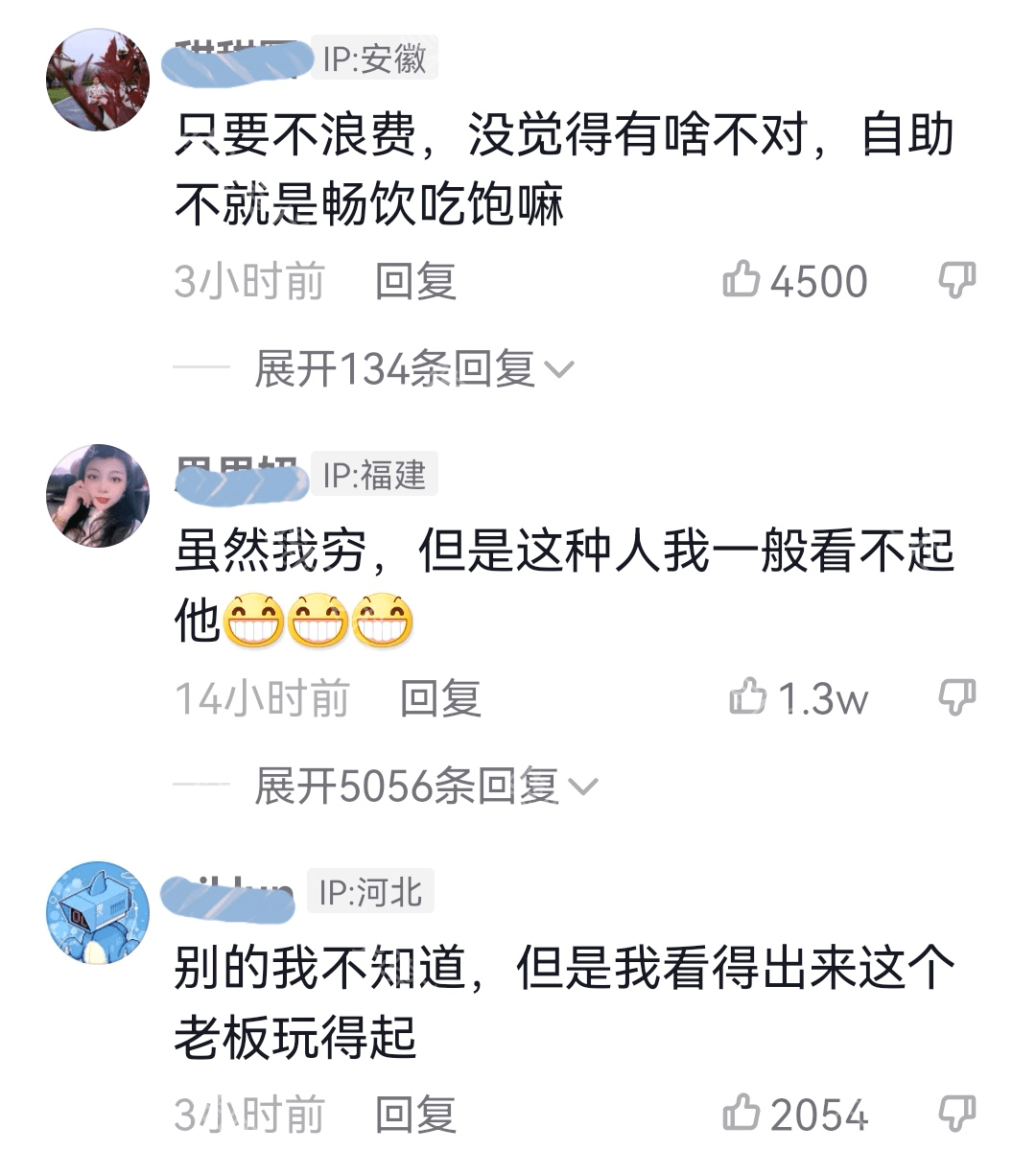
Task: Open the 安徽 commenter's avatar
Action: coord(98,80)
